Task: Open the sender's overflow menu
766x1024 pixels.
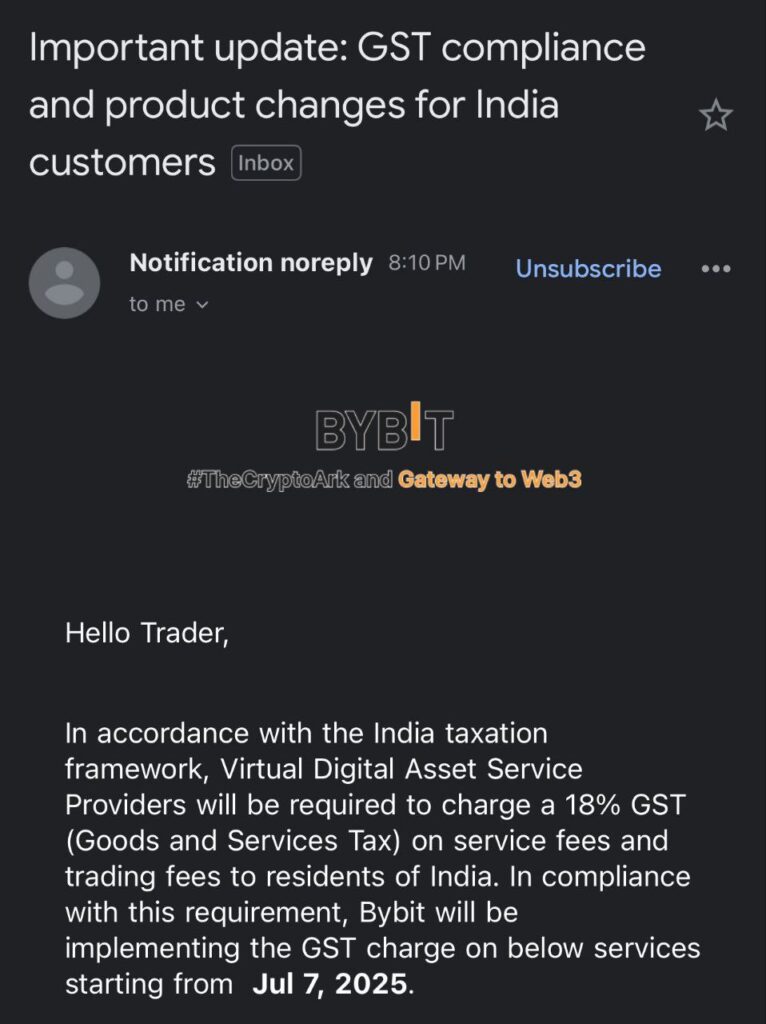Action: 716,269
